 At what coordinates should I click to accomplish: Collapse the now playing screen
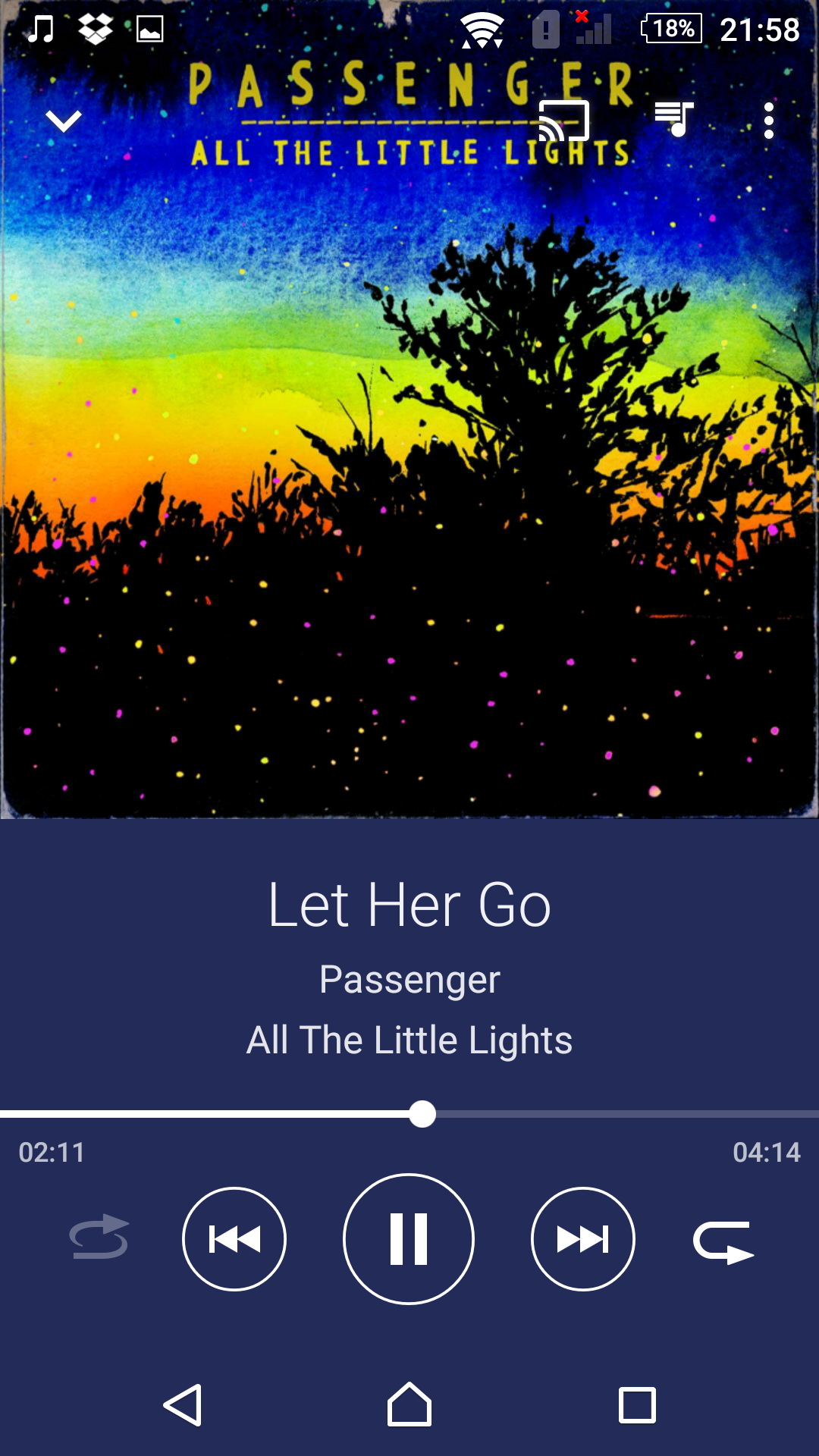click(x=64, y=121)
